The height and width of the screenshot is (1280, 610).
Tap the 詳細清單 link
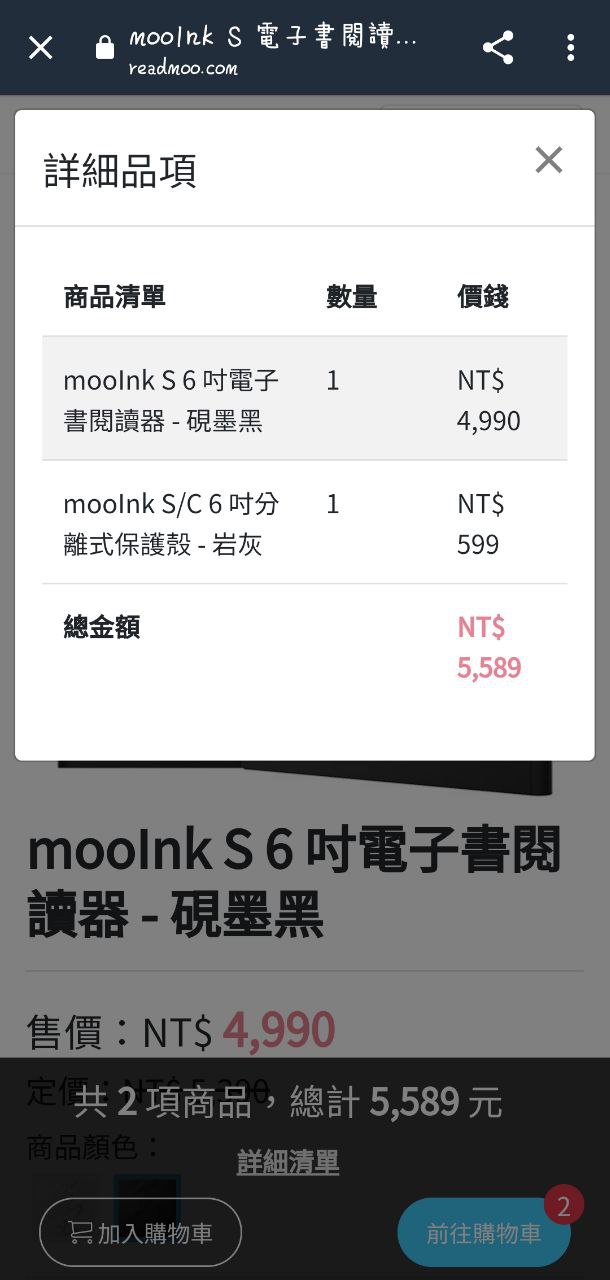pos(288,1162)
